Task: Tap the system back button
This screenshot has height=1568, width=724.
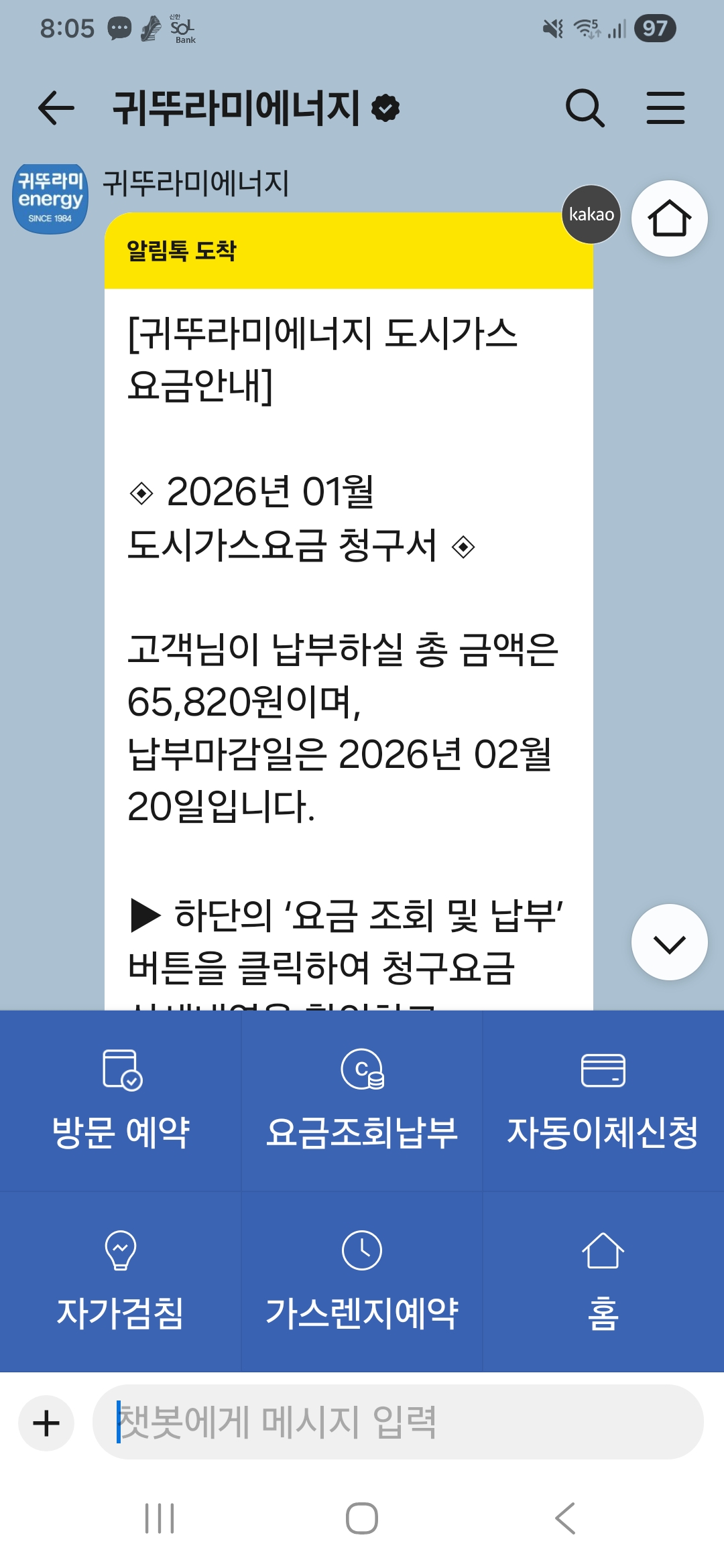Action: [x=565, y=1518]
